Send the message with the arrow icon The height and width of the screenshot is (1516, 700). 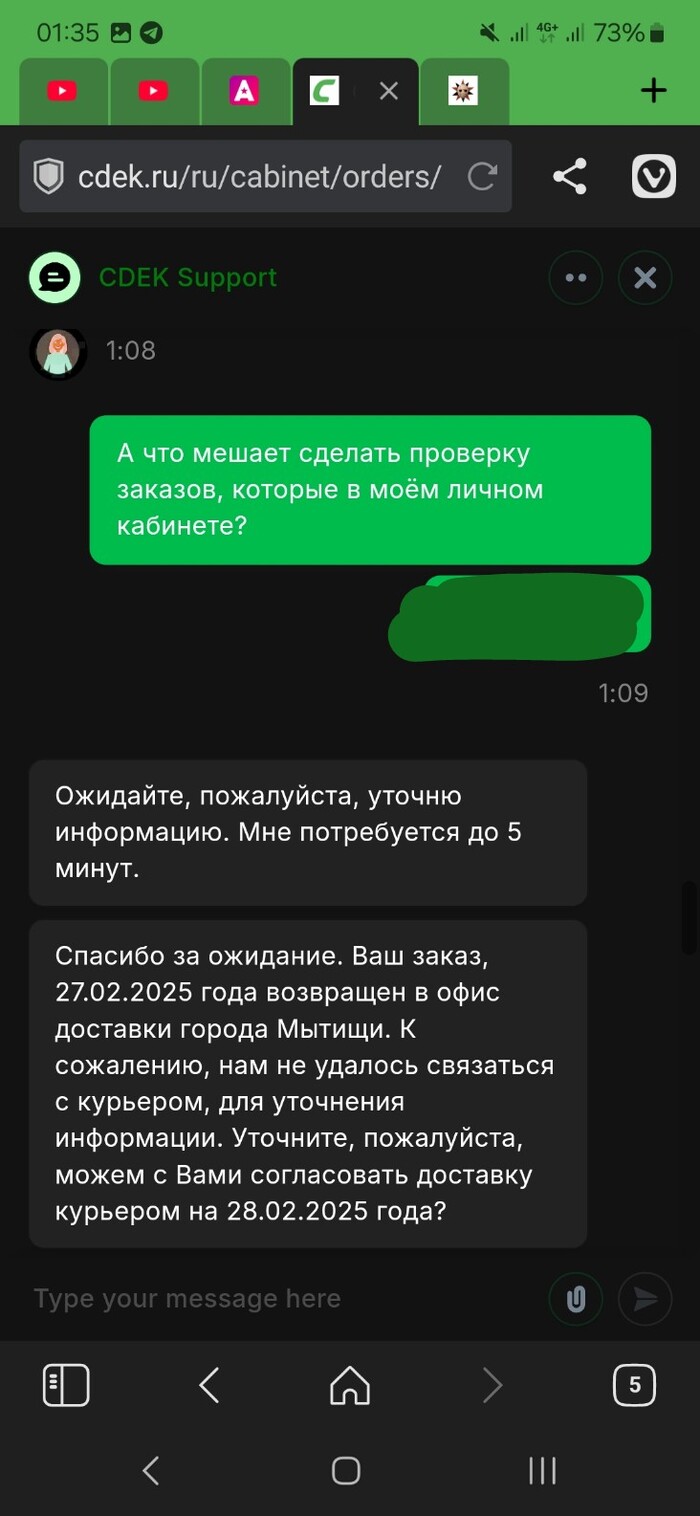point(645,1298)
